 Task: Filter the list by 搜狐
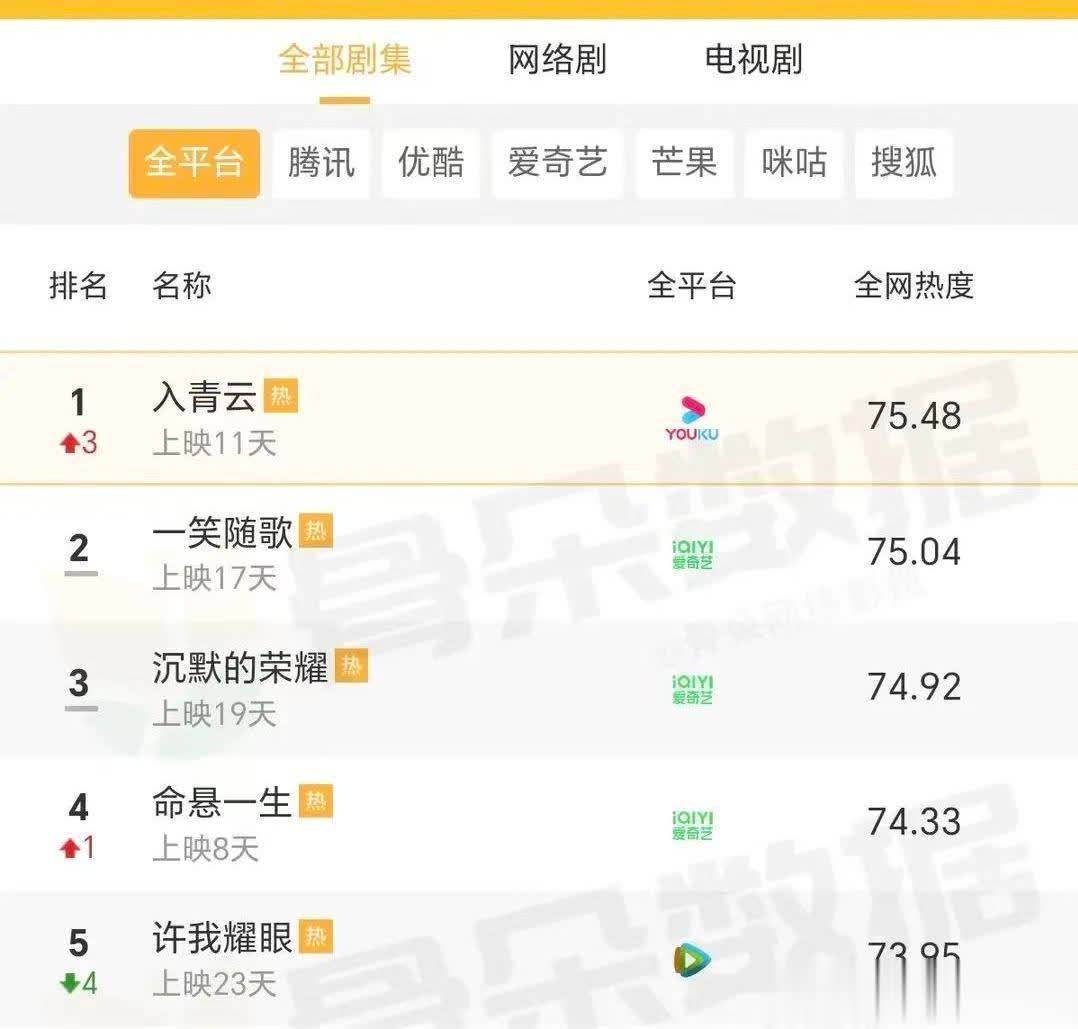(903, 163)
